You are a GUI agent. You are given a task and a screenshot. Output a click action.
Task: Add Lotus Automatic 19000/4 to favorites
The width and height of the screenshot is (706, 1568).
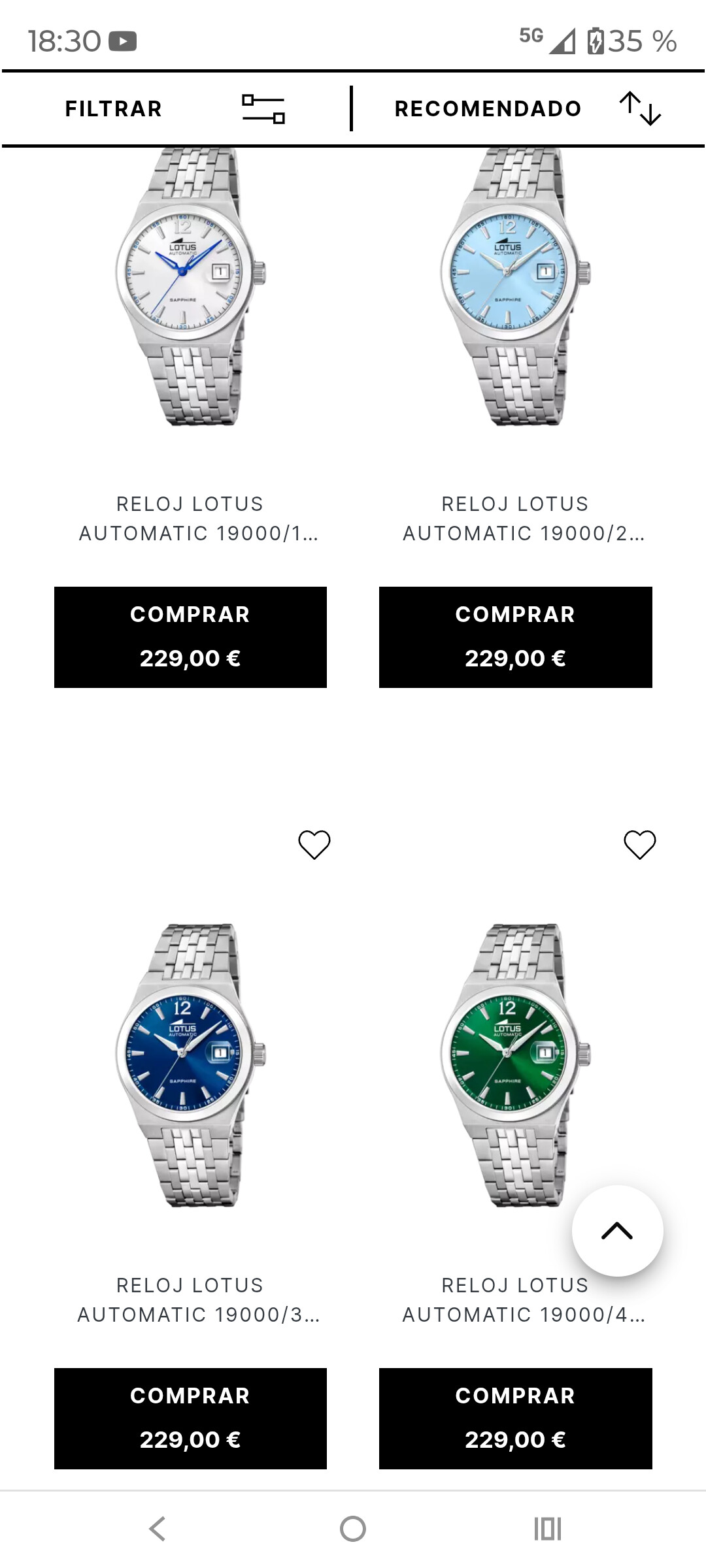tap(639, 845)
